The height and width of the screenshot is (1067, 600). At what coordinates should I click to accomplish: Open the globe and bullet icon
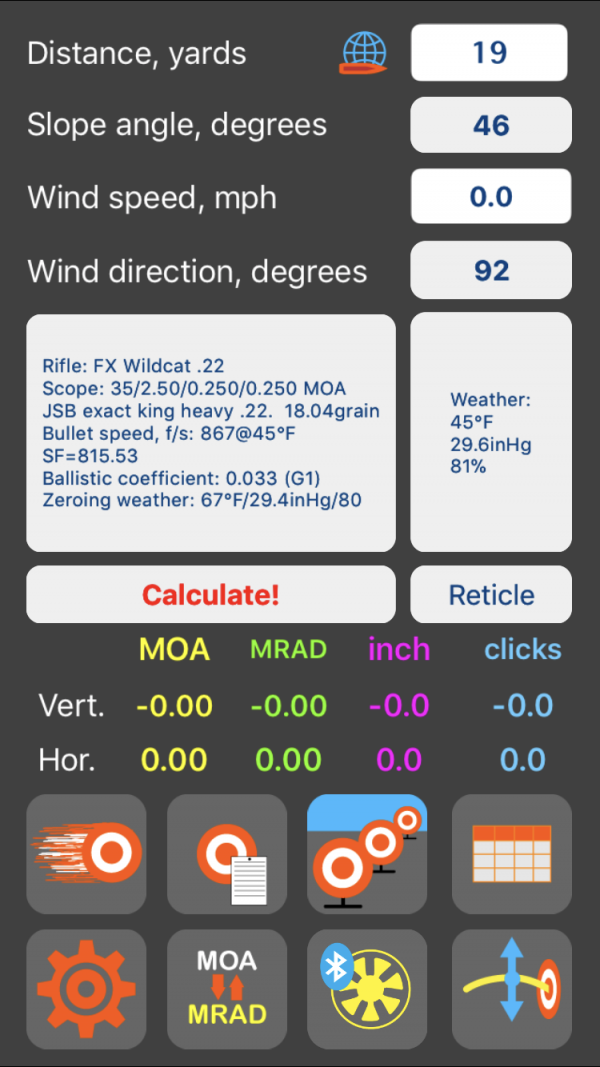coord(364,54)
